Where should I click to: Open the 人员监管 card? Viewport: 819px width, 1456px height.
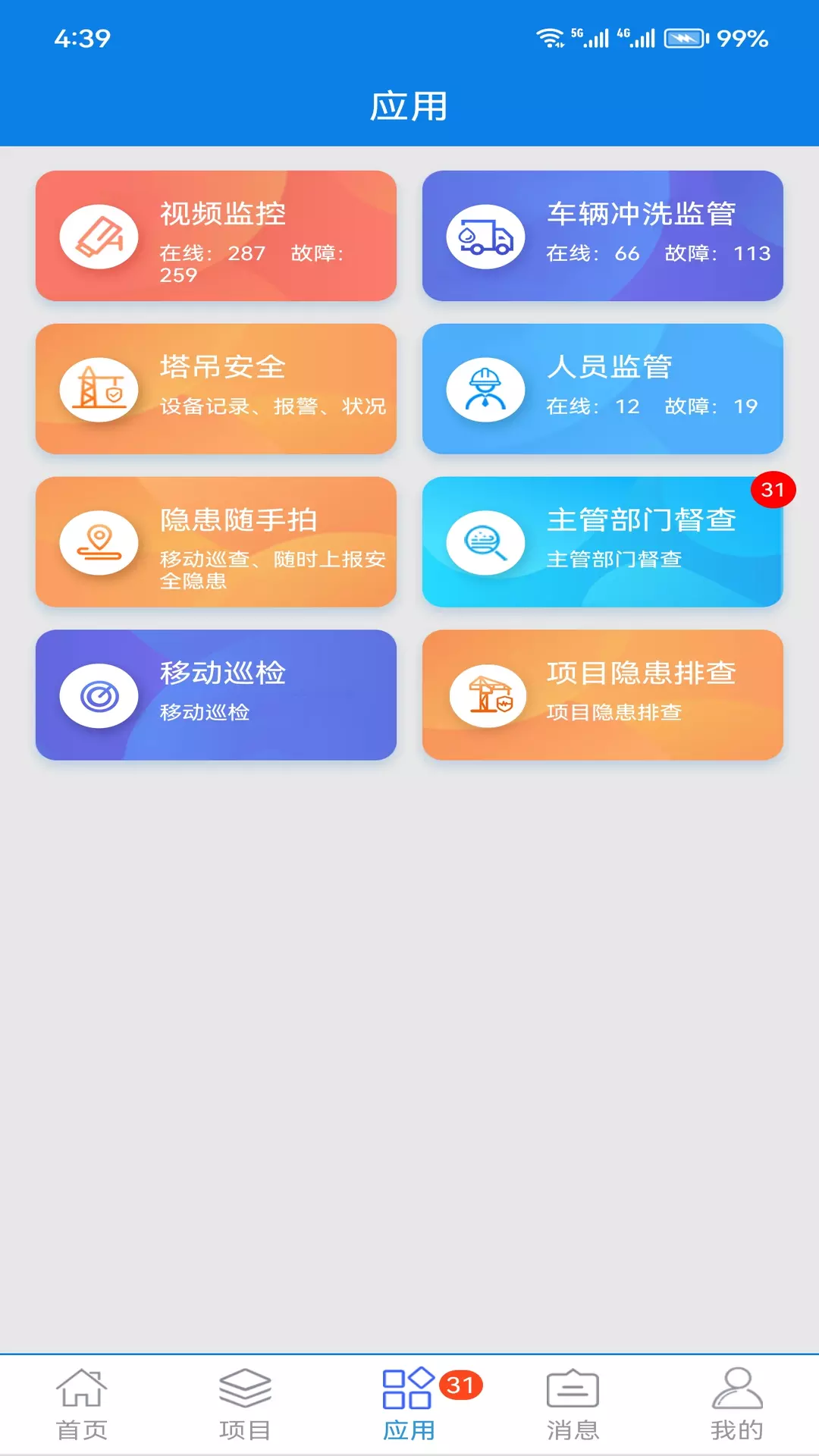[x=603, y=389]
